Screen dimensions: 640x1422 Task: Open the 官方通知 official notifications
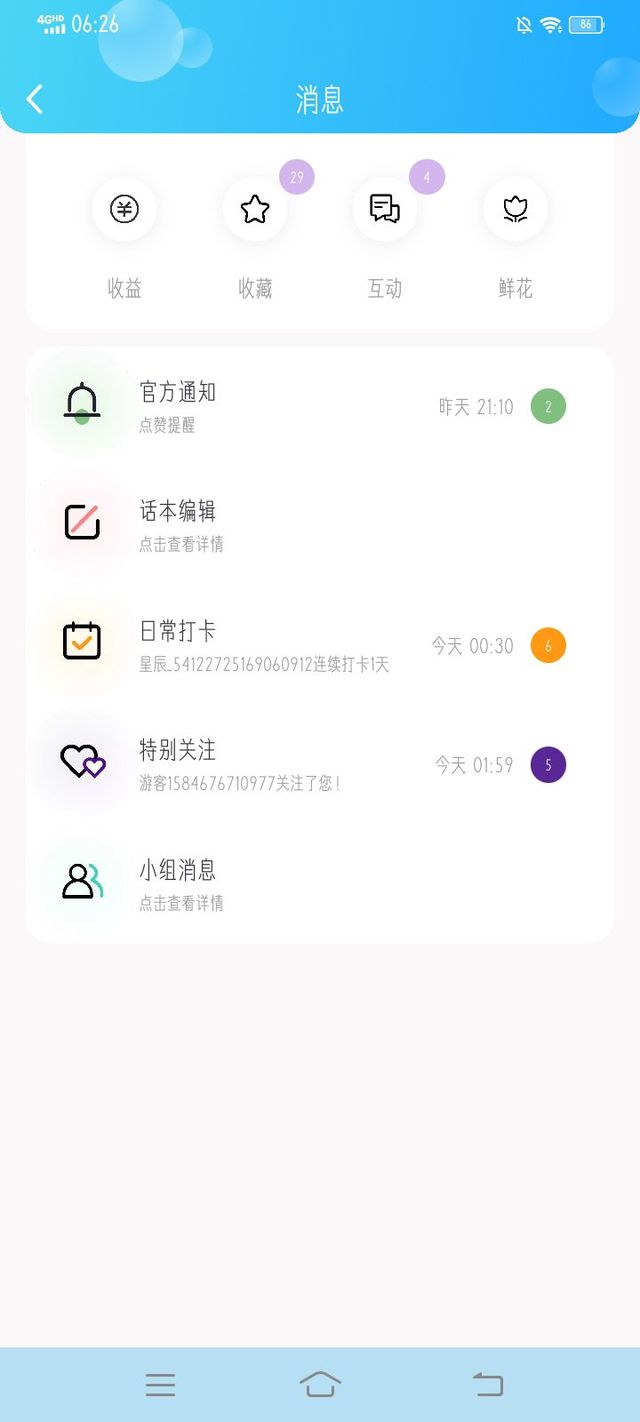(320, 407)
